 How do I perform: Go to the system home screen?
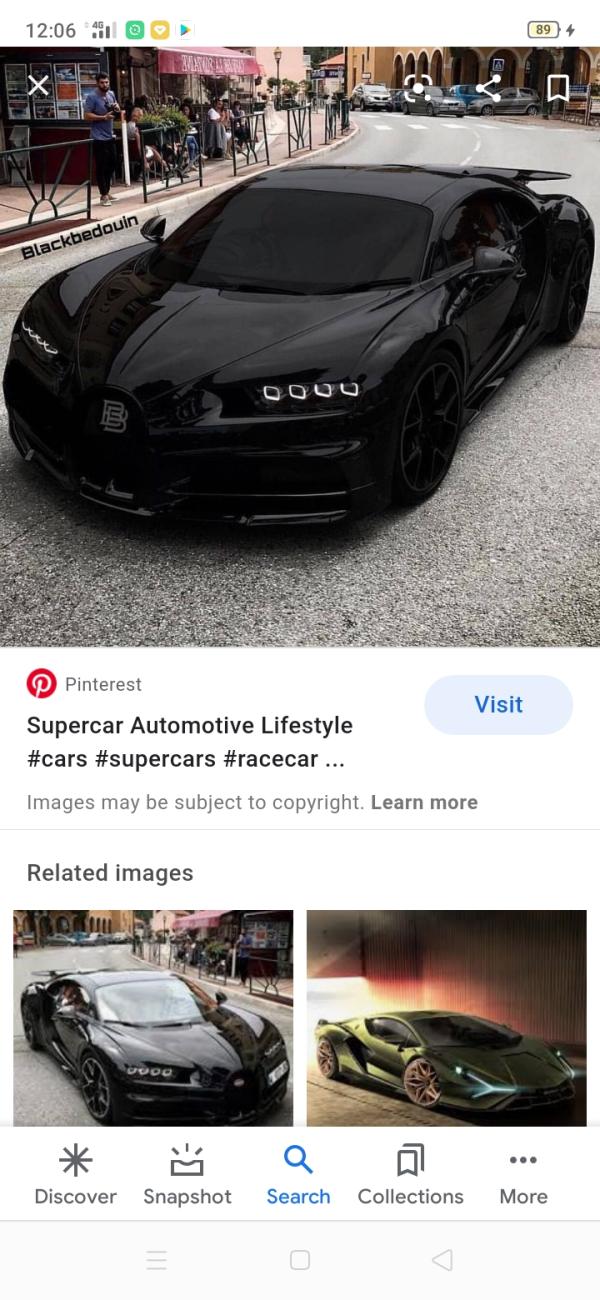(300, 1260)
